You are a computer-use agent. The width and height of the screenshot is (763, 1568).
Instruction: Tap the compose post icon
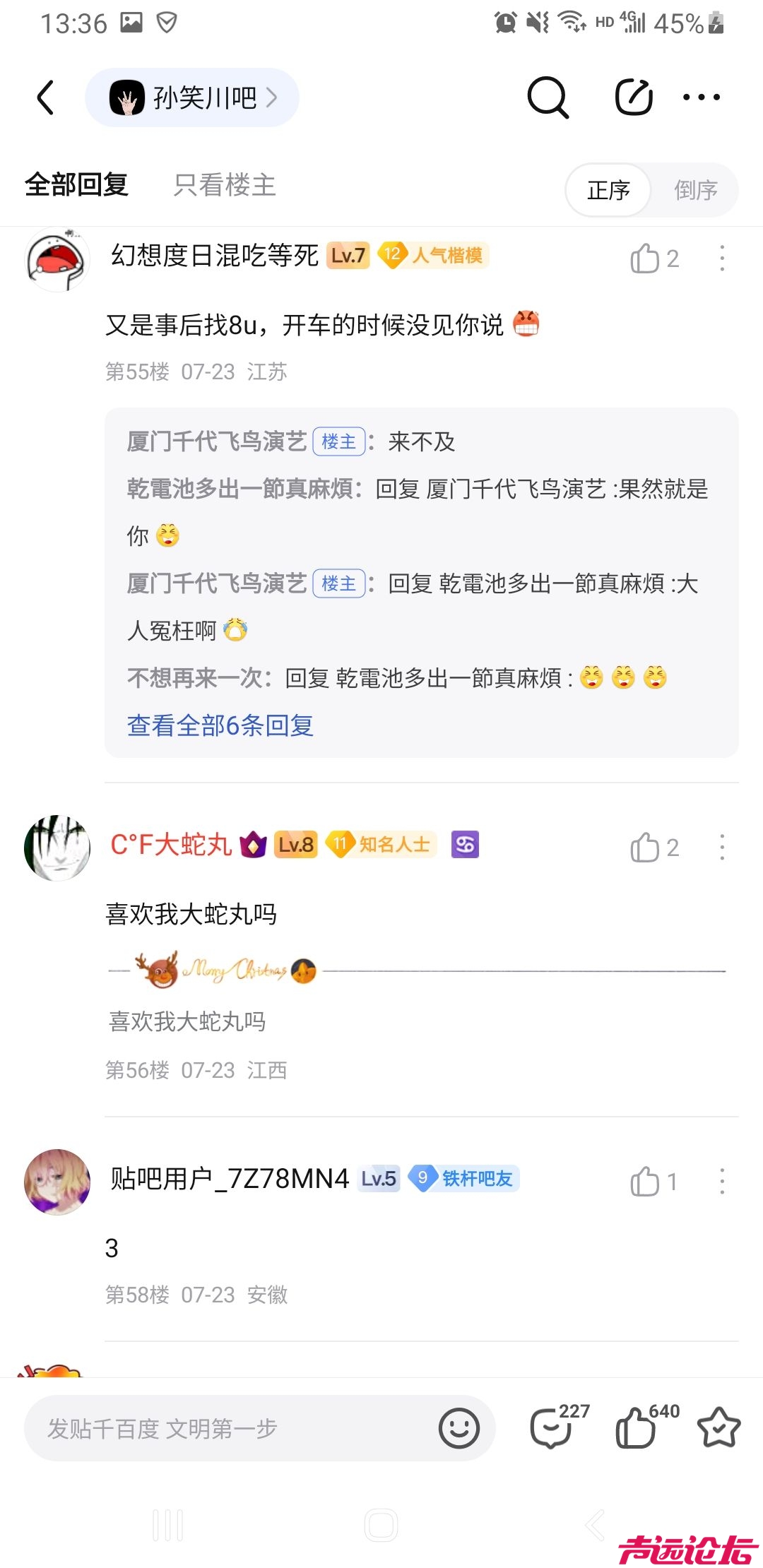(633, 97)
